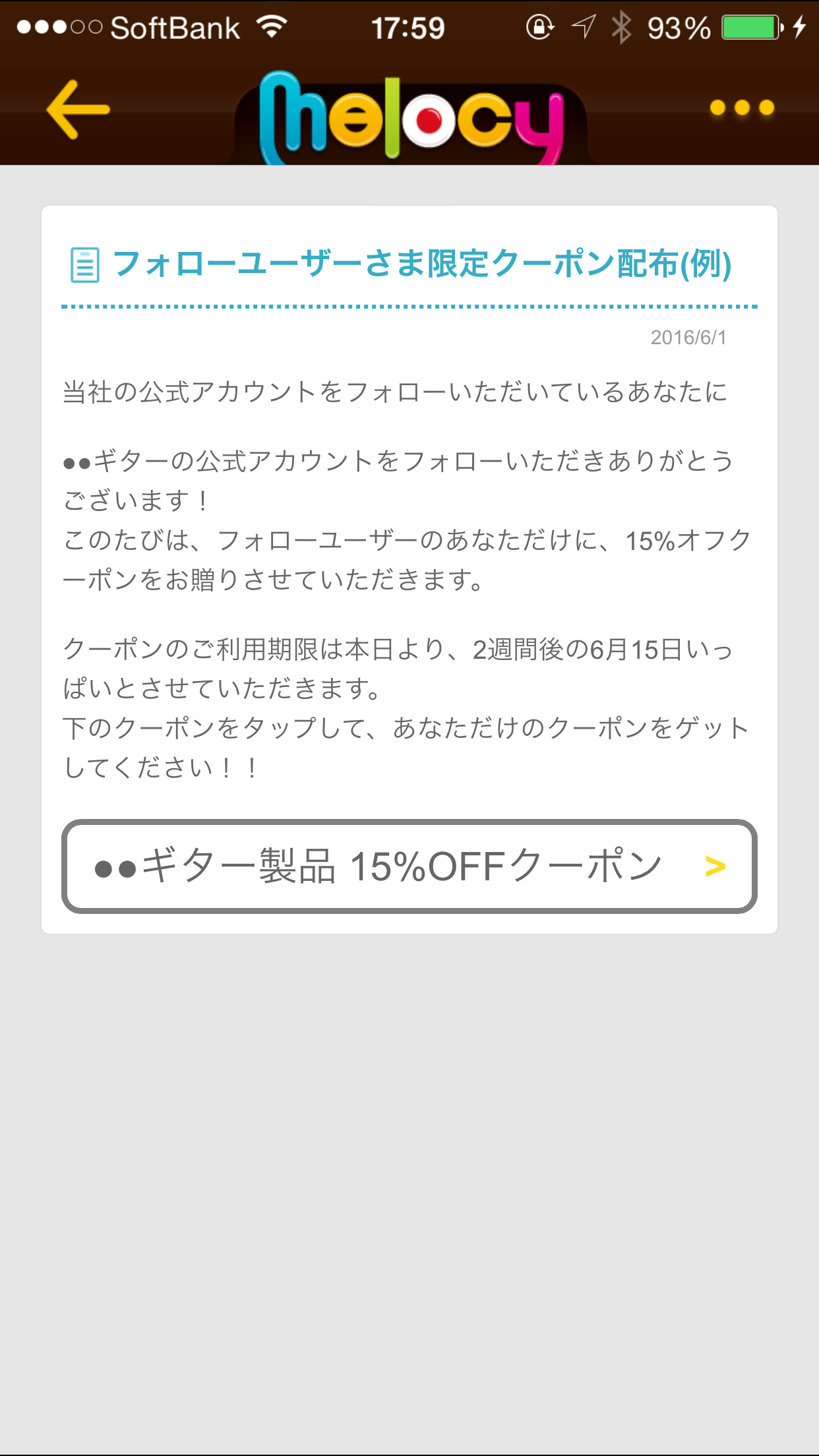Open the three-dot overflow menu
Image resolution: width=819 pixels, height=1456 pixels.
coord(741,107)
